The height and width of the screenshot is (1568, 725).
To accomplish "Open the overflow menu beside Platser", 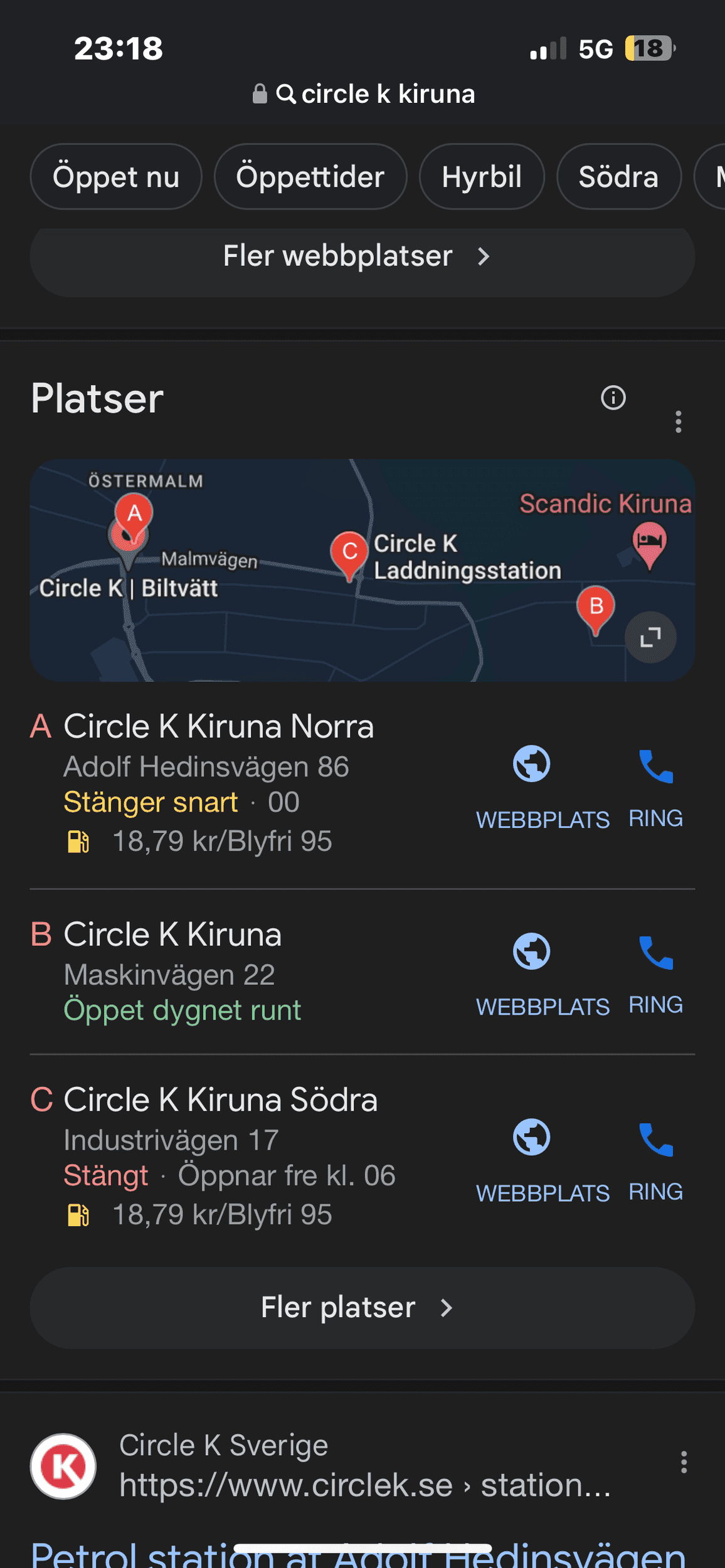I will 678,421.
